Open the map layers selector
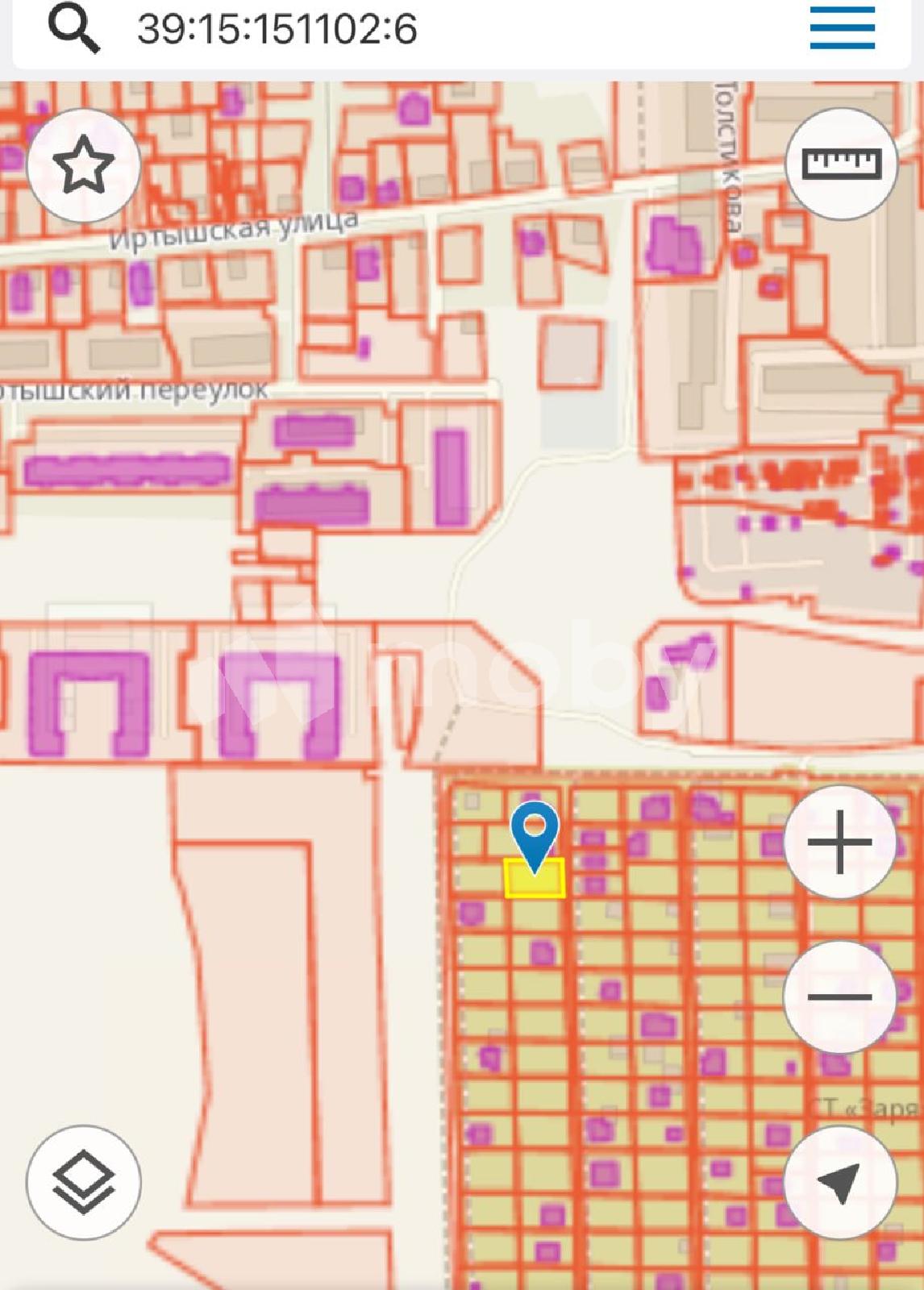 (x=83, y=1182)
